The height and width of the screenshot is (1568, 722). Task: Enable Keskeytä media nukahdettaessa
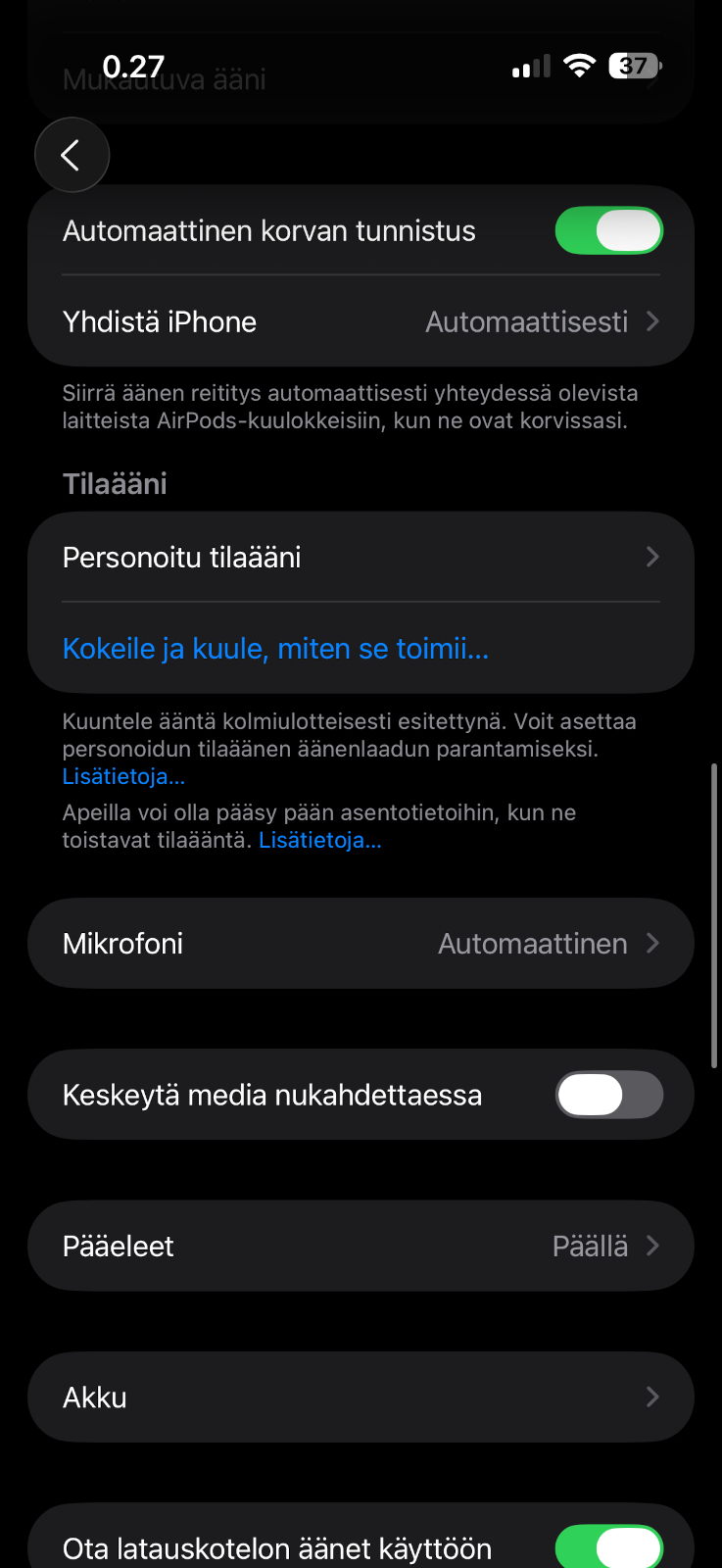608,1095
